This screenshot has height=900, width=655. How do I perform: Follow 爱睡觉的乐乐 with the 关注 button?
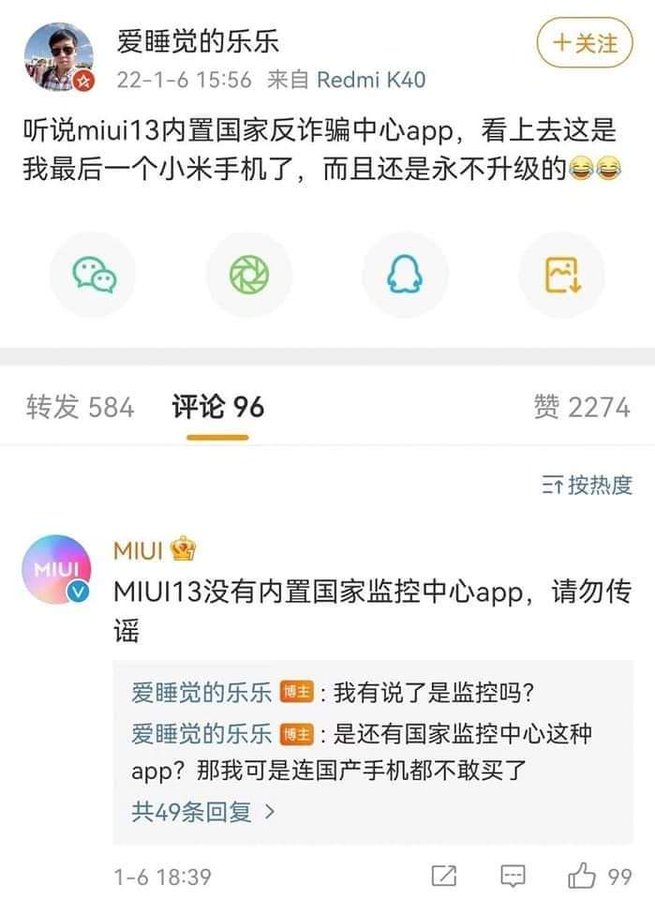(584, 43)
